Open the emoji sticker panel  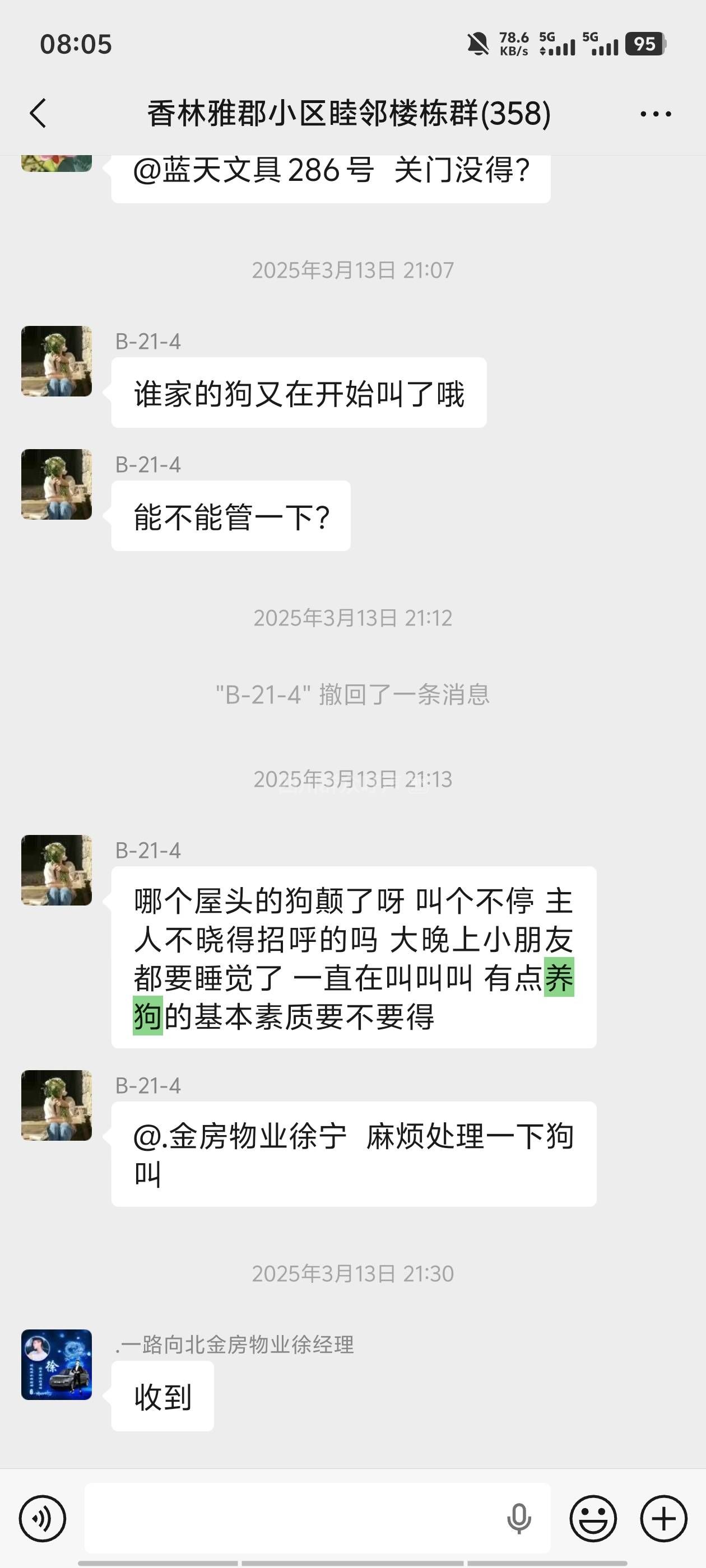(593, 1518)
